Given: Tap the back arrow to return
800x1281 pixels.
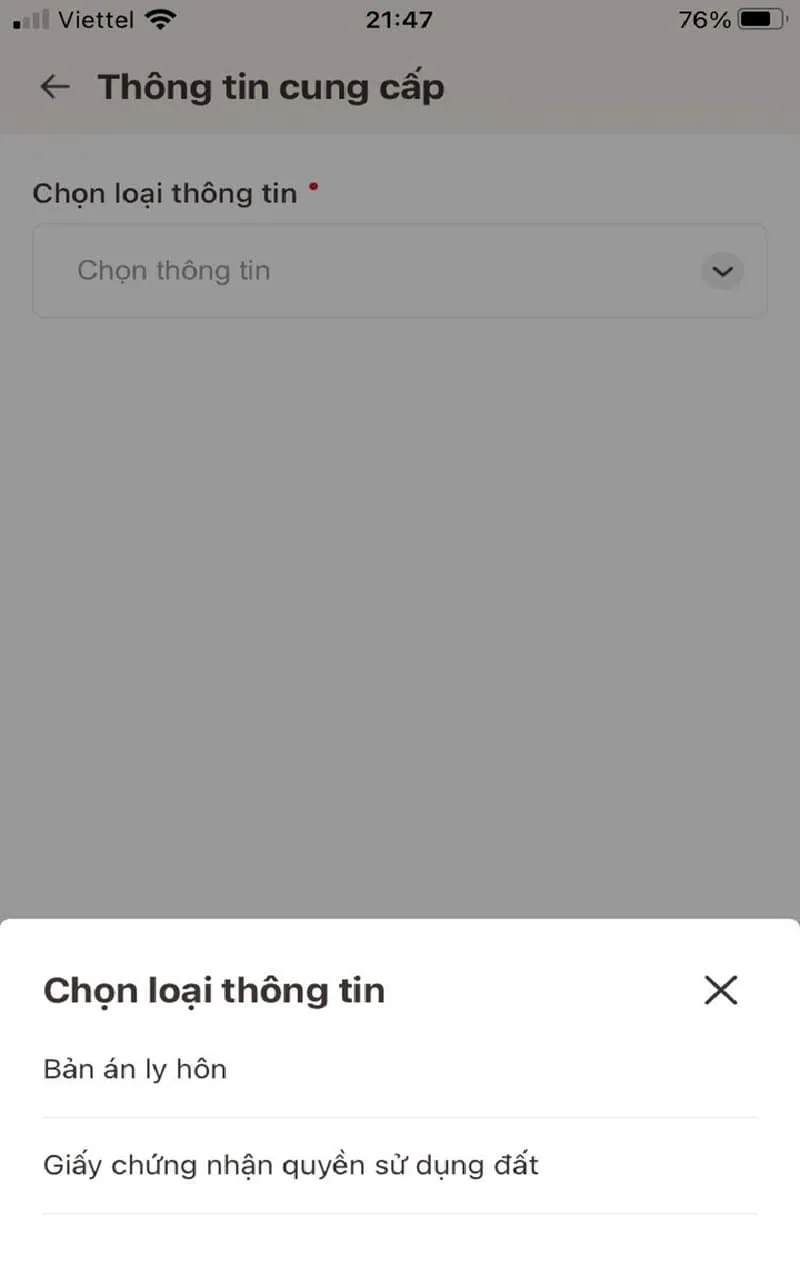Looking at the screenshot, I should (x=53, y=86).
